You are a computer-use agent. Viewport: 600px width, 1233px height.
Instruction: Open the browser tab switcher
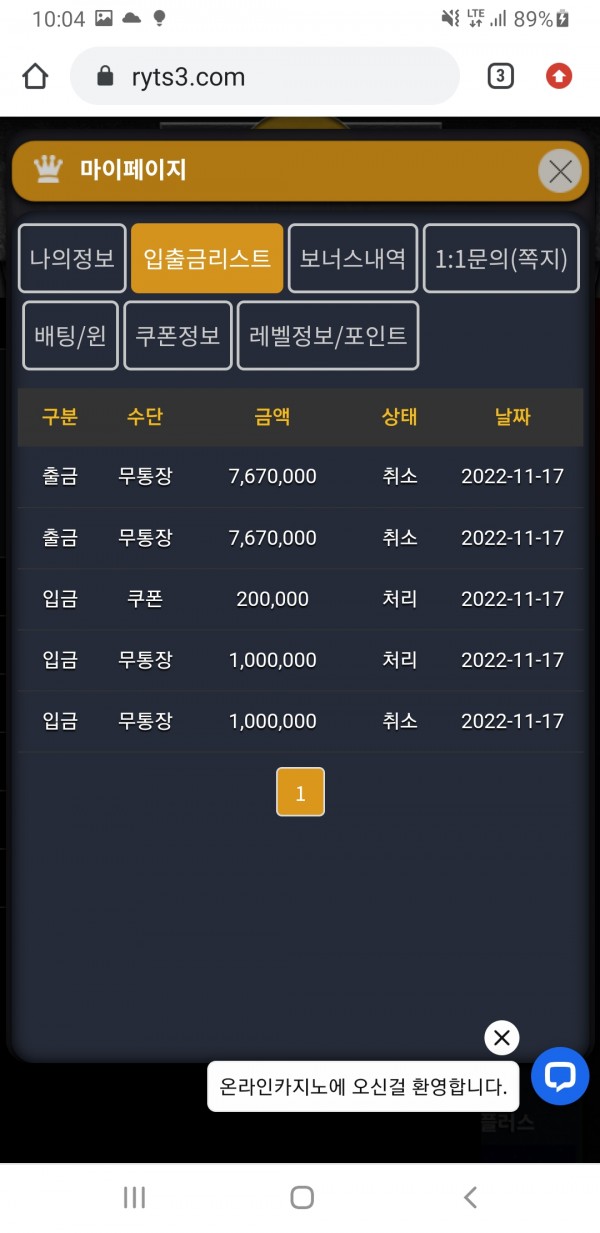pyautogui.click(x=500, y=76)
